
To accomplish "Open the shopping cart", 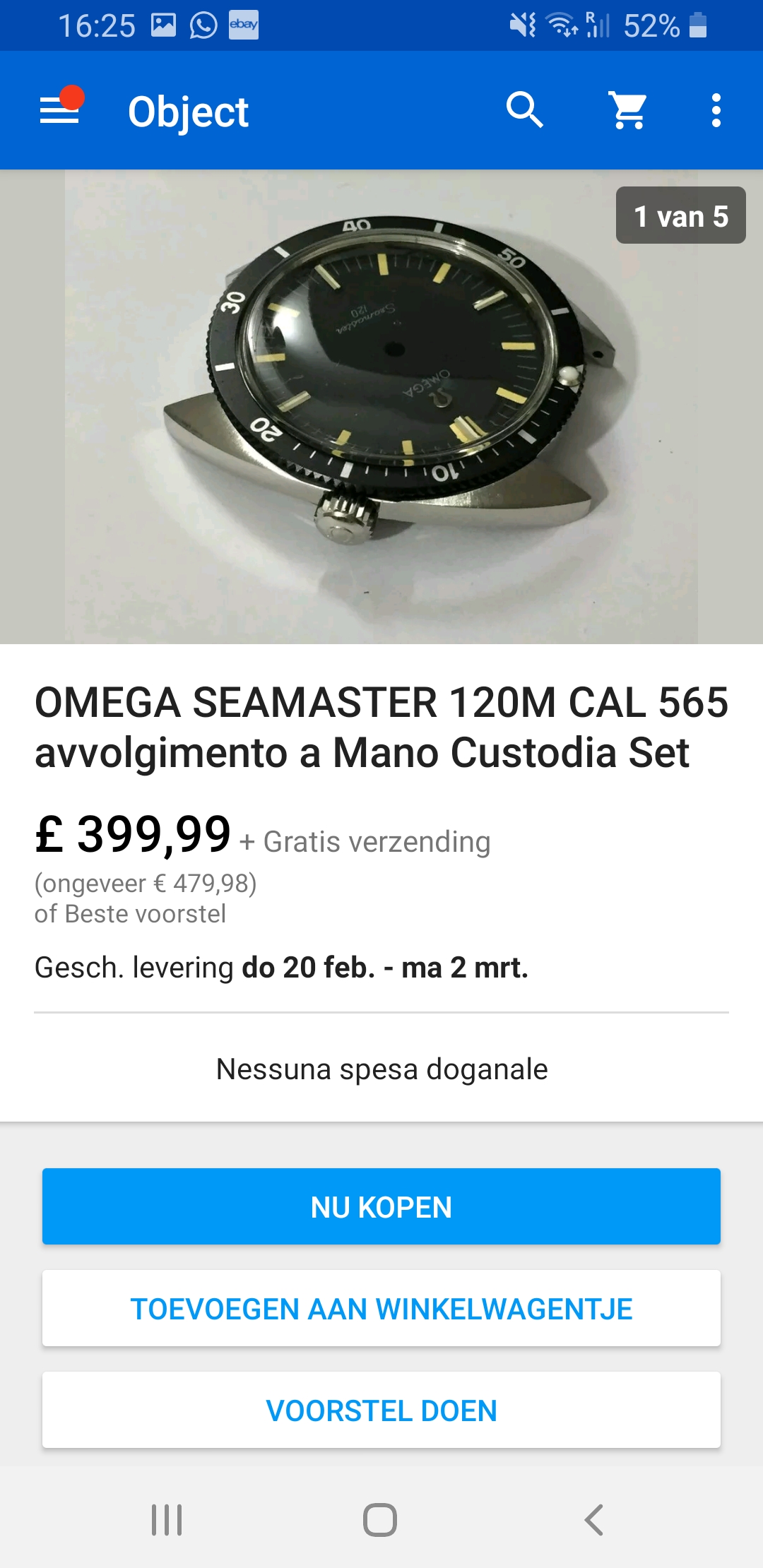I will [x=628, y=110].
